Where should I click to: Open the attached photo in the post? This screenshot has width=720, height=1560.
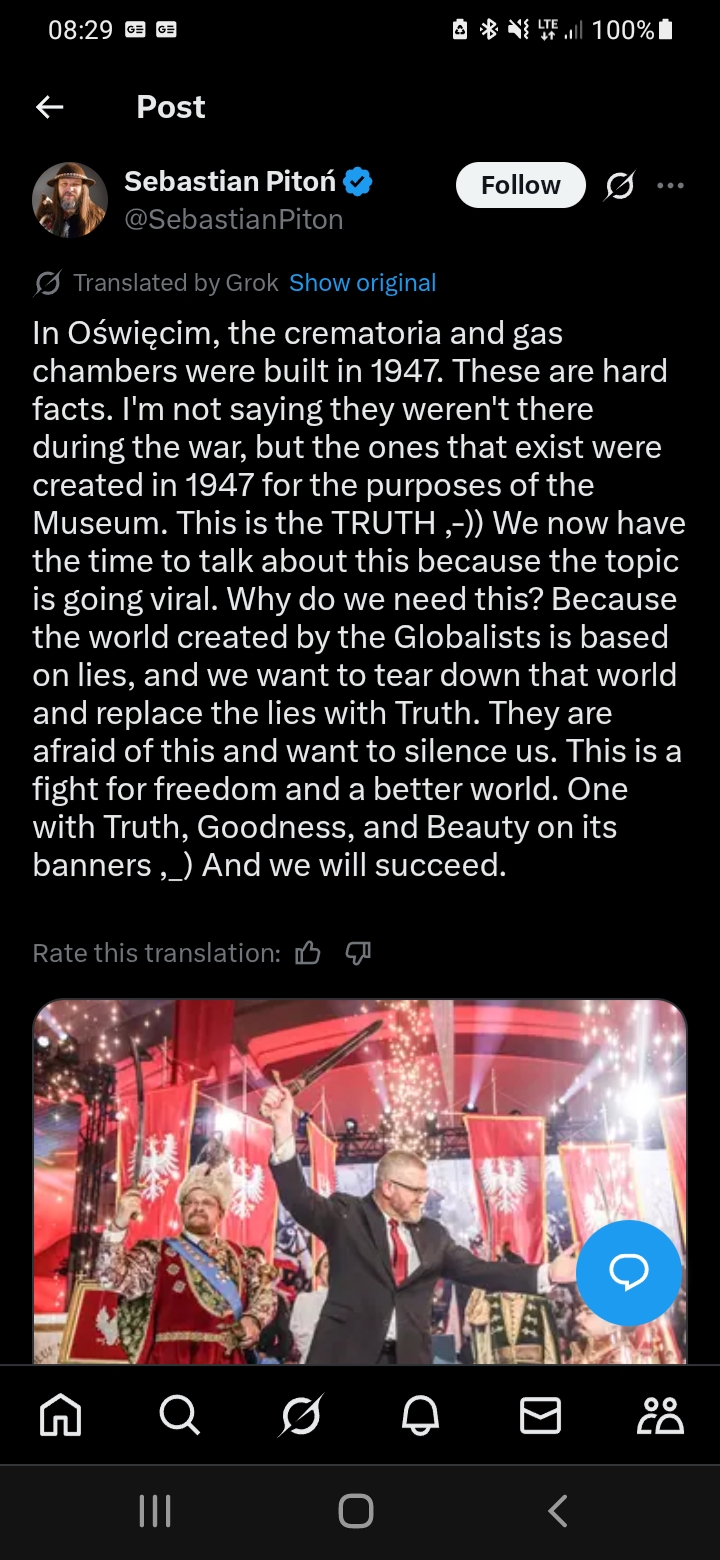click(x=360, y=1182)
